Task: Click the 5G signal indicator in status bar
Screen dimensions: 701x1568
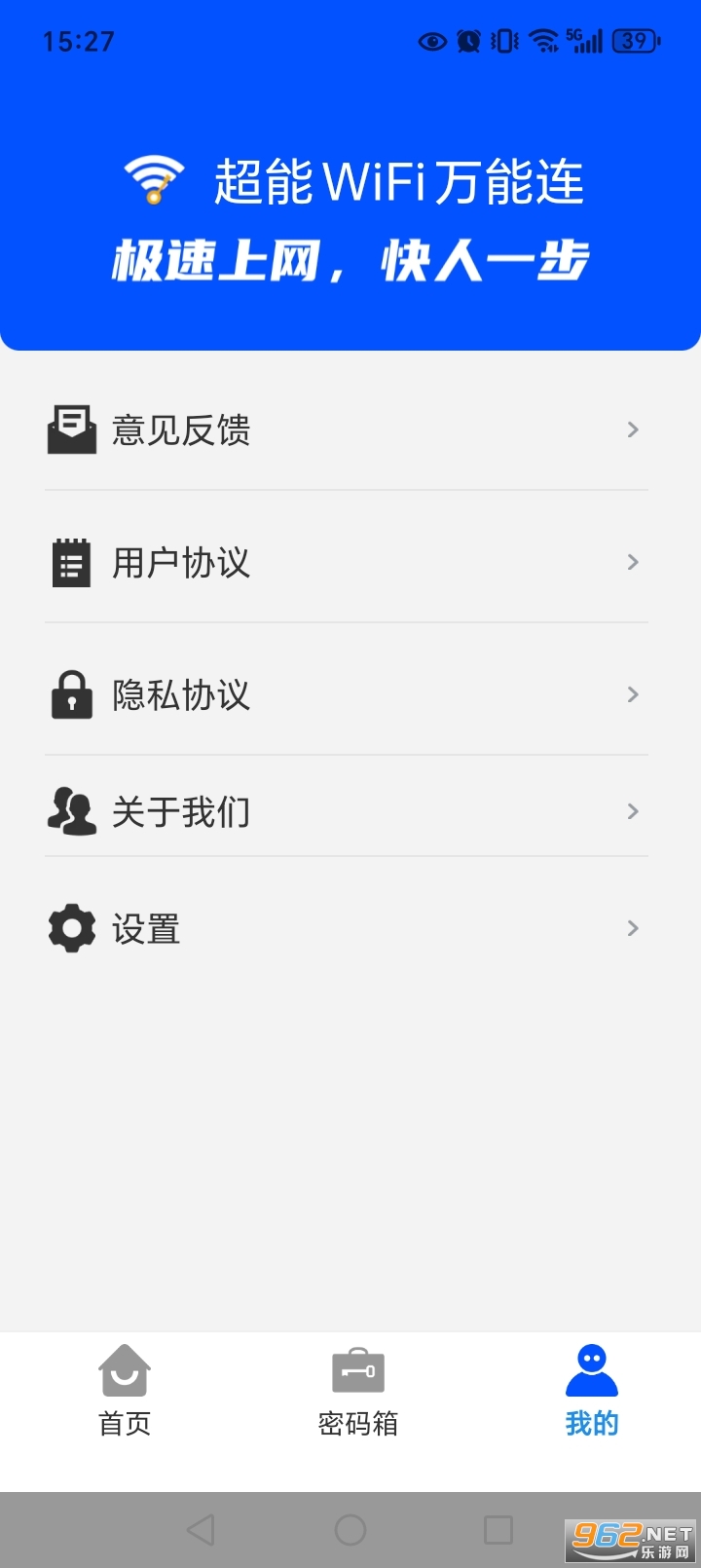Action: pos(584,41)
